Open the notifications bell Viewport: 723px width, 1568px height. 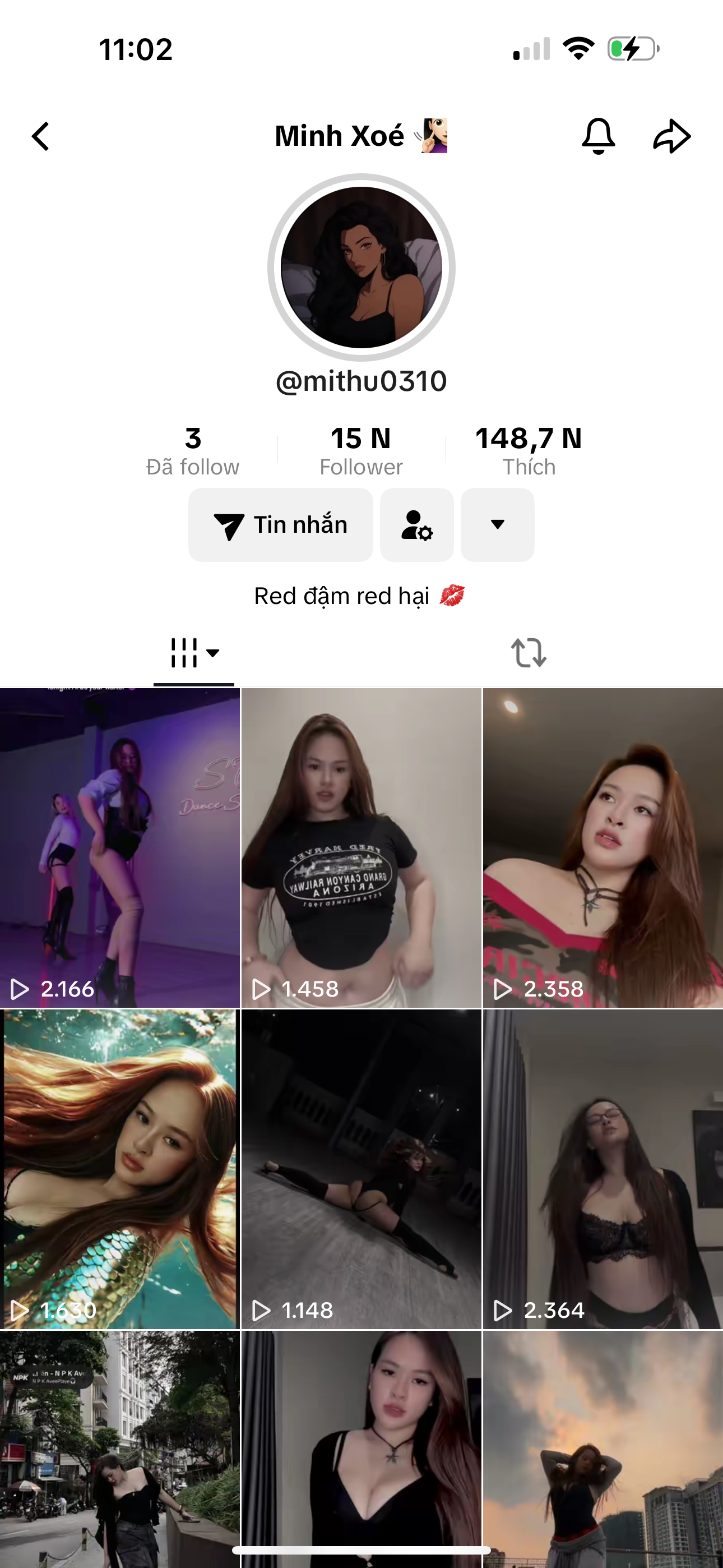click(x=598, y=136)
